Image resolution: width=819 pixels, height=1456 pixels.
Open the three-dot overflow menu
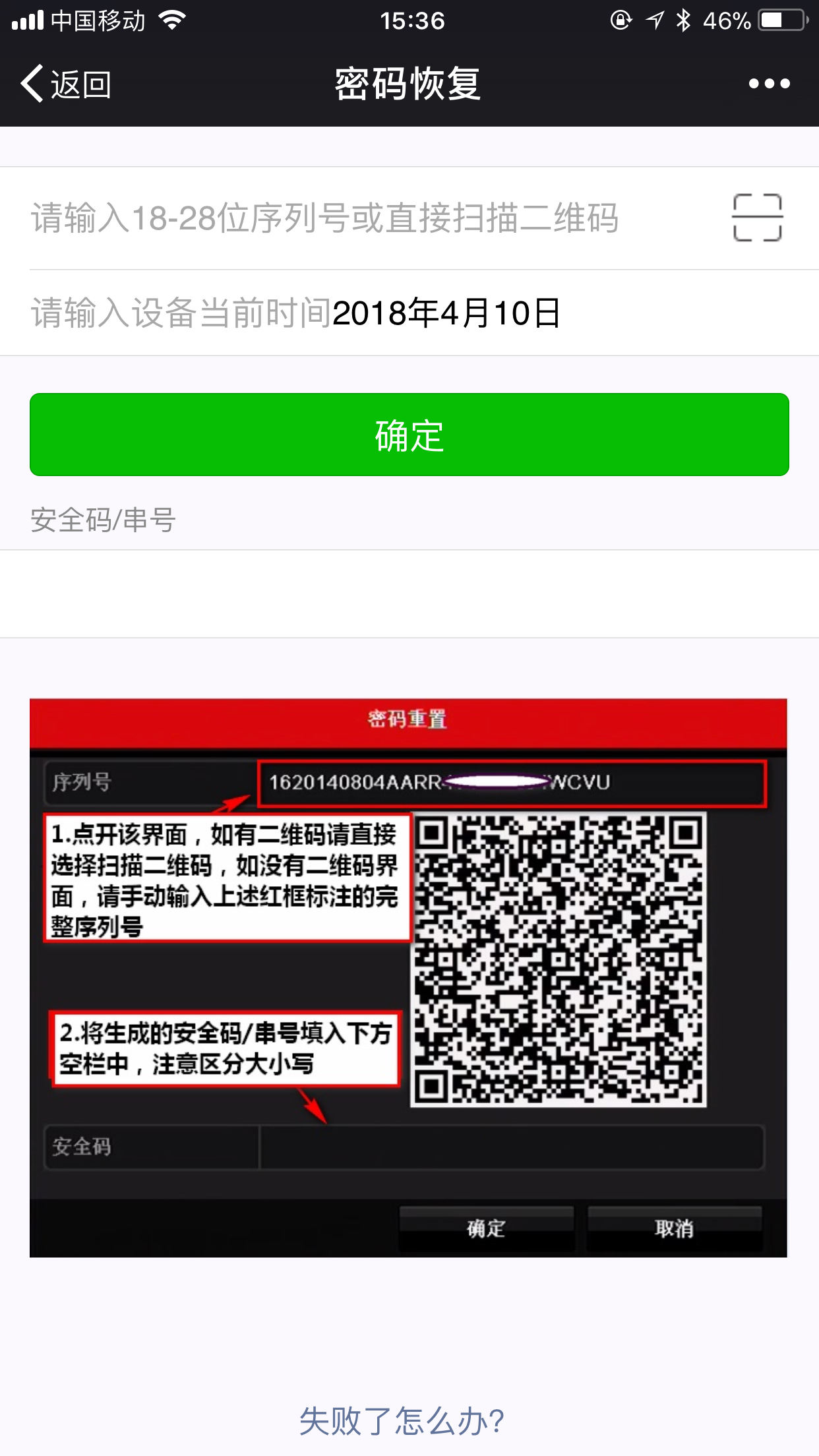769,84
